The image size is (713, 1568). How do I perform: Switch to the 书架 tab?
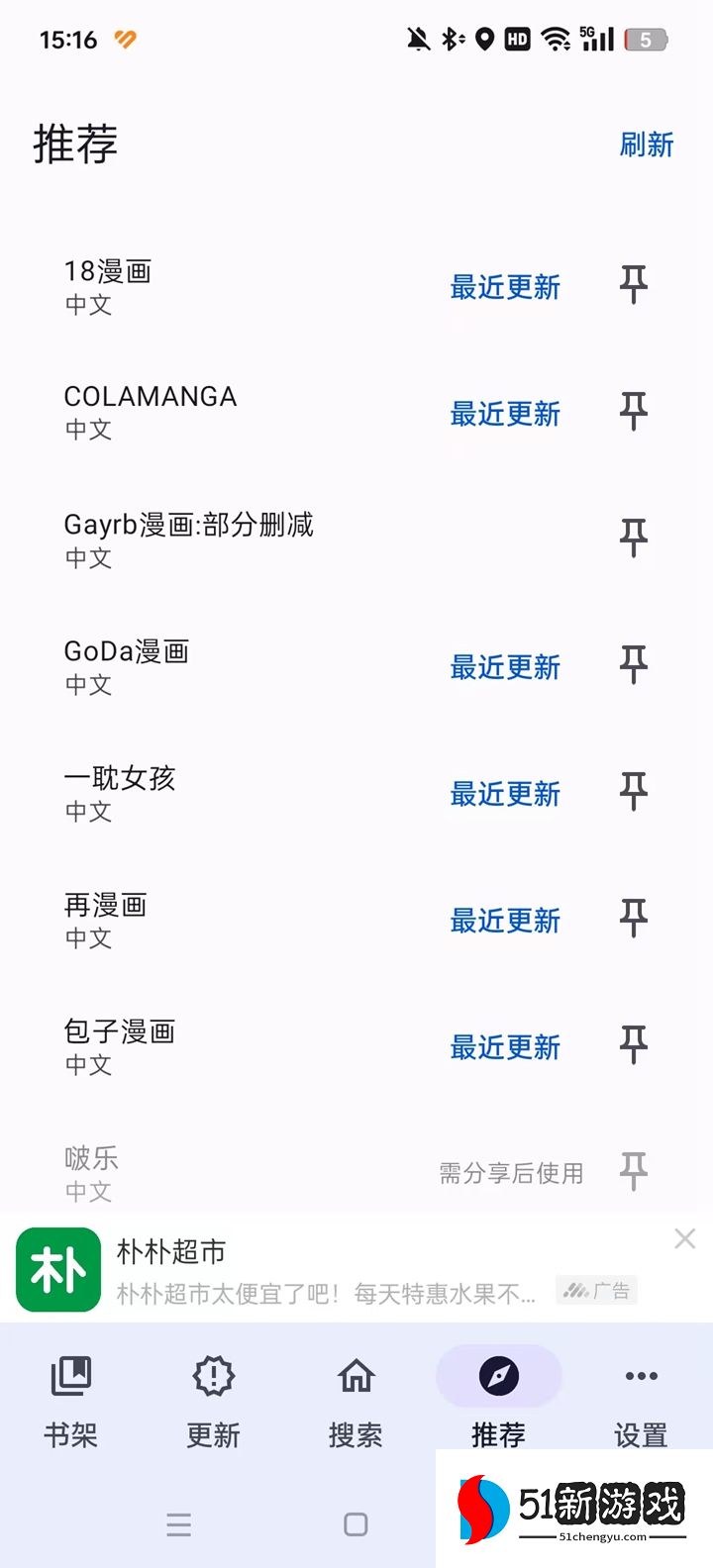tap(71, 1398)
